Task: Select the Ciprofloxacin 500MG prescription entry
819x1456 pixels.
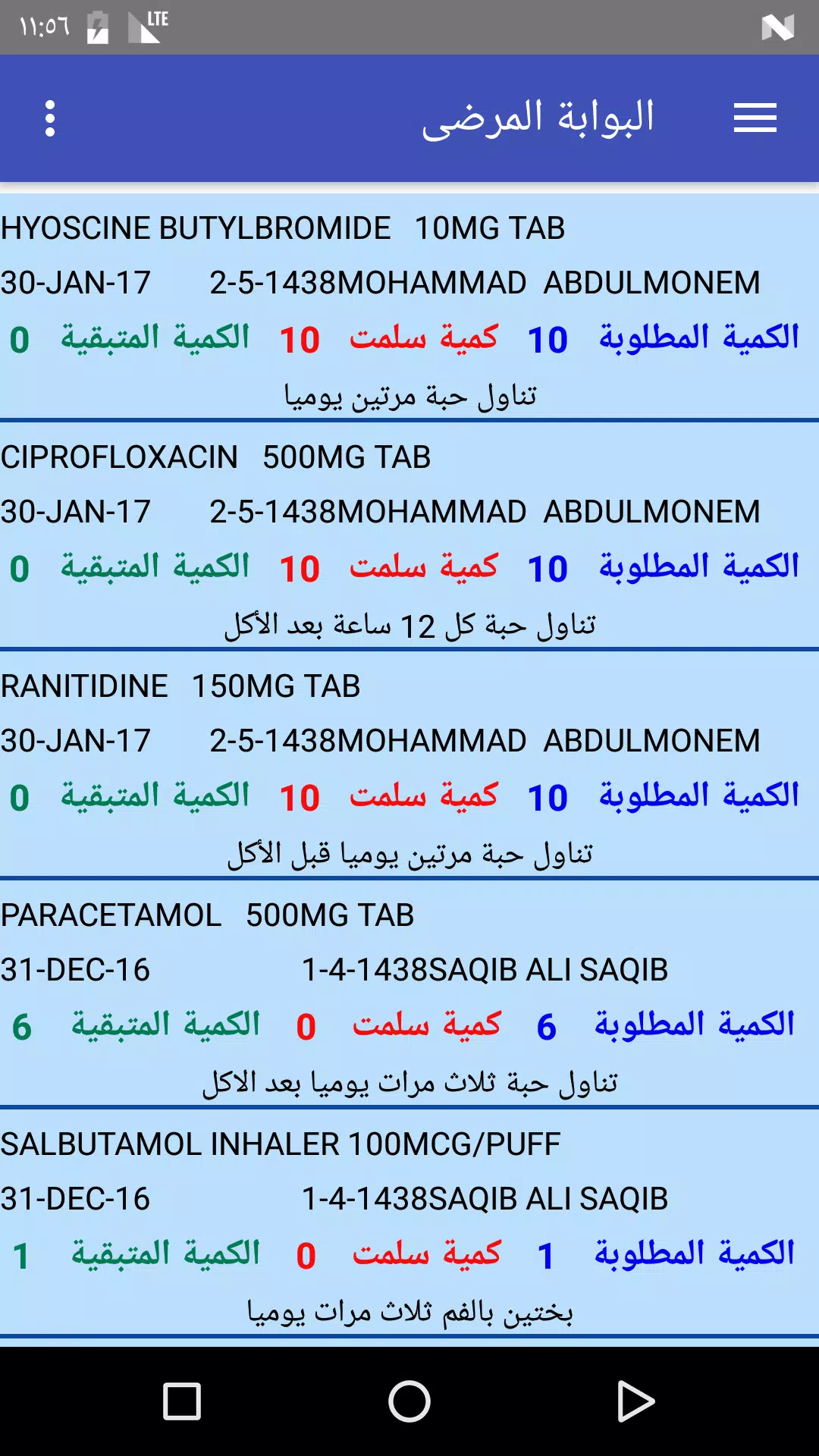Action: (409, 536)
